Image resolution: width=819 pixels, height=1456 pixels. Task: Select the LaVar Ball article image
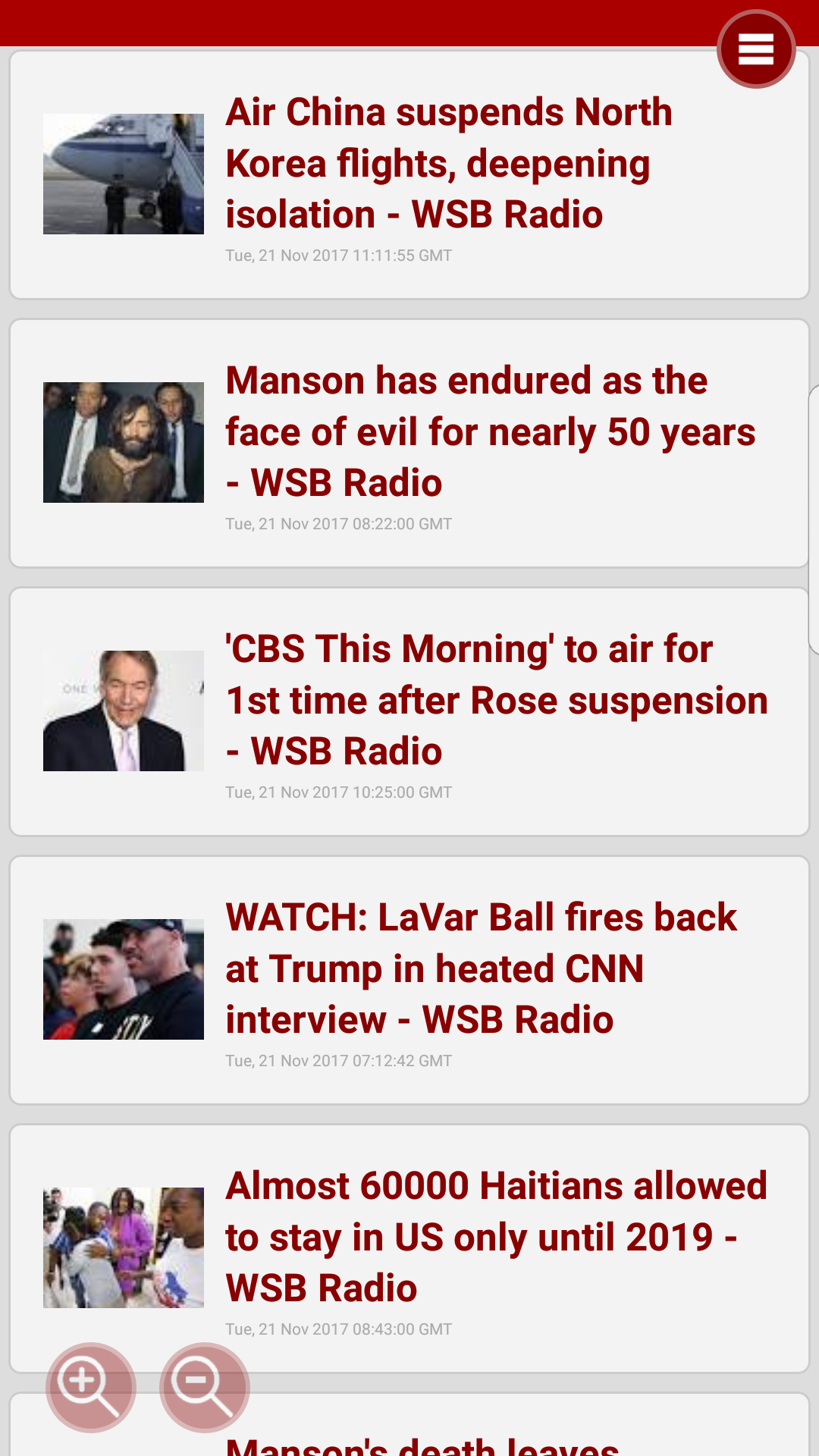tap(123, 978)
